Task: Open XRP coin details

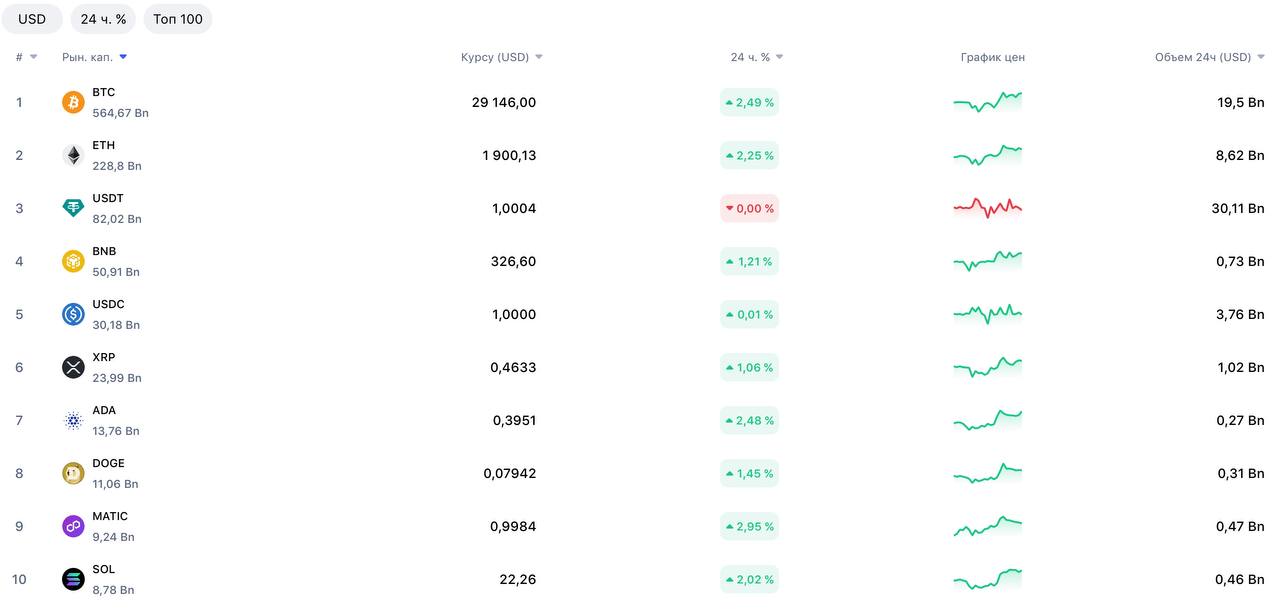Action: [x=104, y=367]
